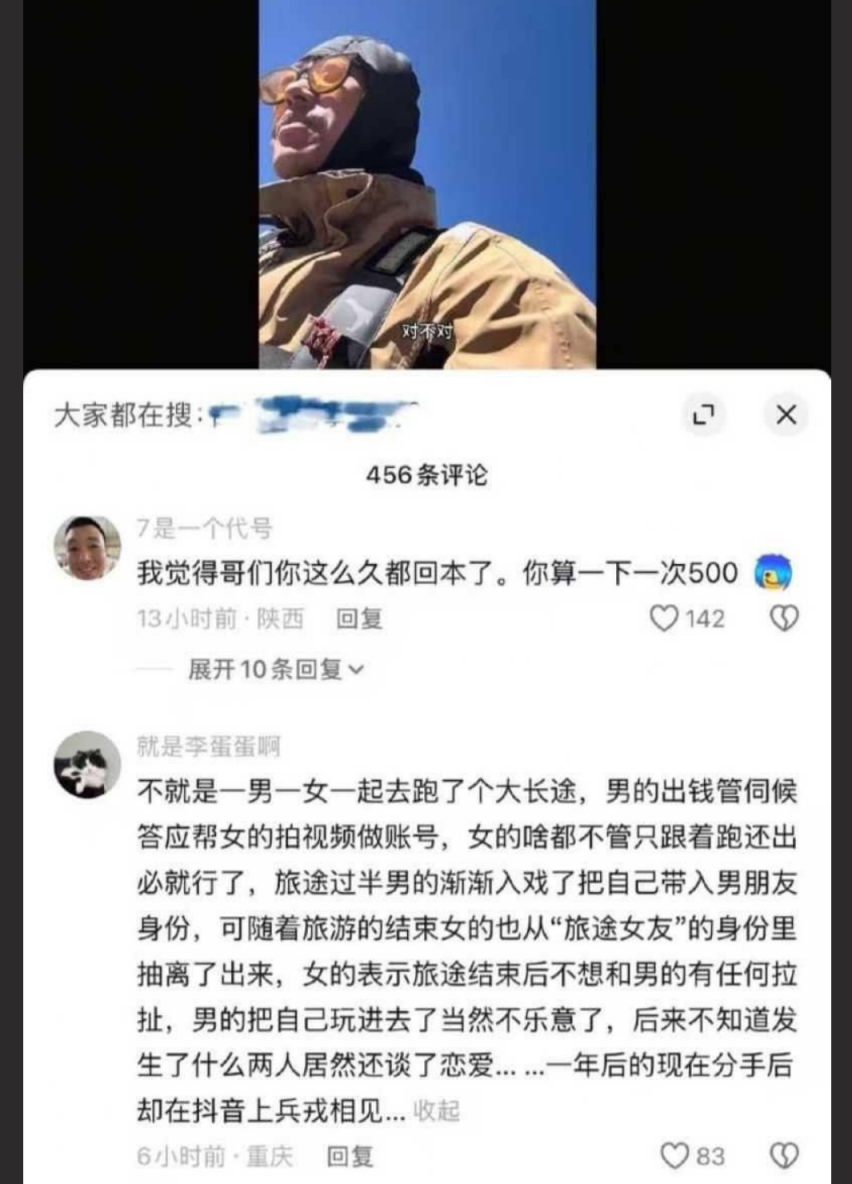Expand comments panel to full screen
This screenshot has width=852, height=1184.
704,415
